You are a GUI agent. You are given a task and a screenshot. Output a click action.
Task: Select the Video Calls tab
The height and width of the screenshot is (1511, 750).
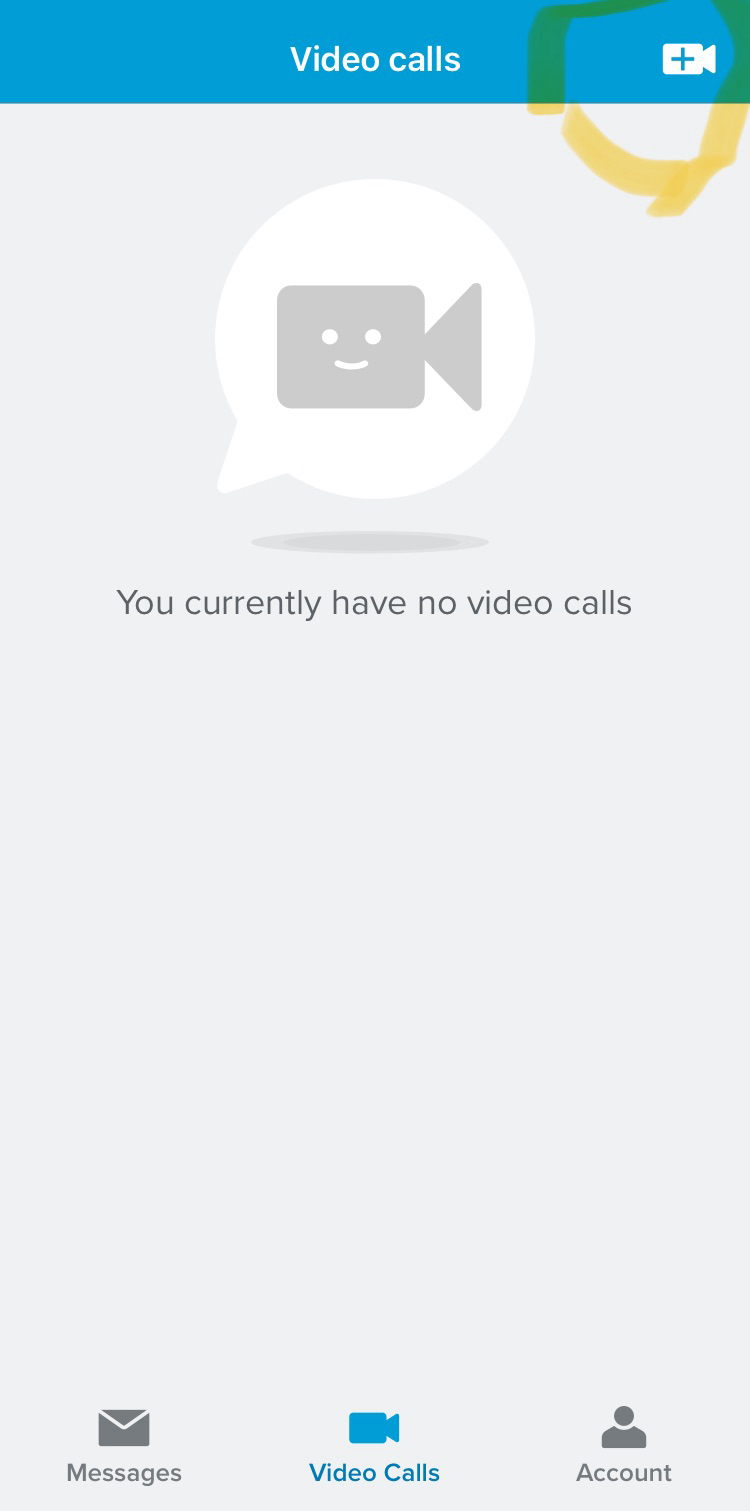coord(374,1445)
